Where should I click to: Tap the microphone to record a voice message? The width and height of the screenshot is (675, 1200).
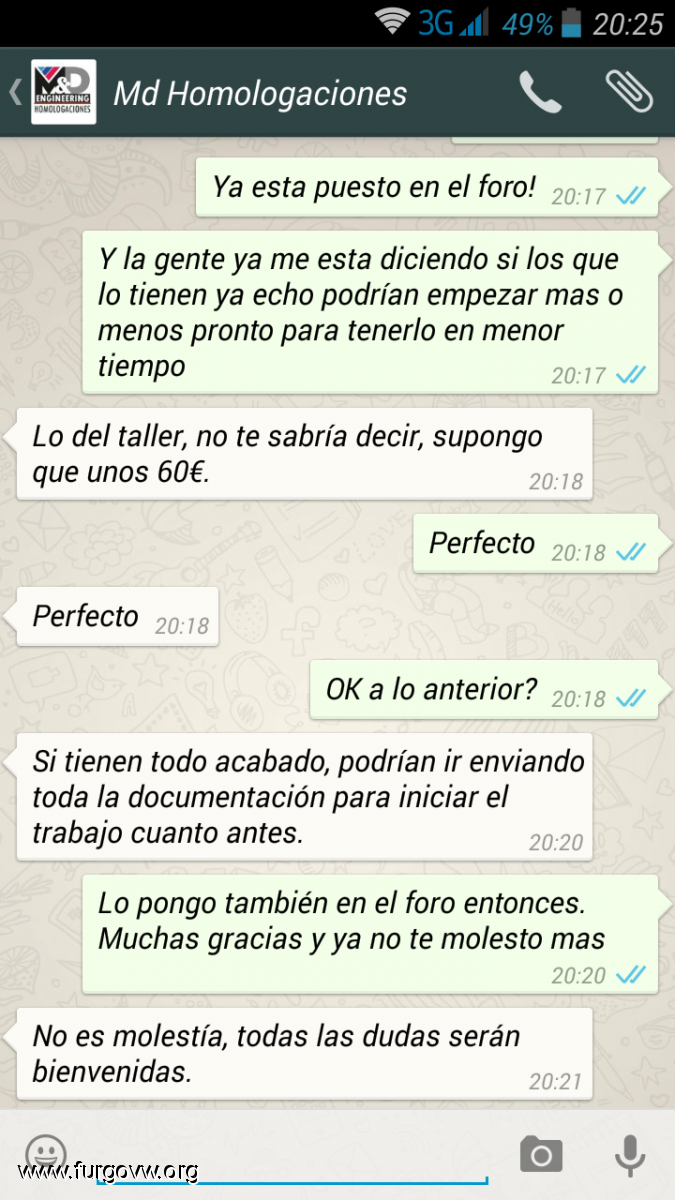pyautogui.click(x=629, y=1155)
